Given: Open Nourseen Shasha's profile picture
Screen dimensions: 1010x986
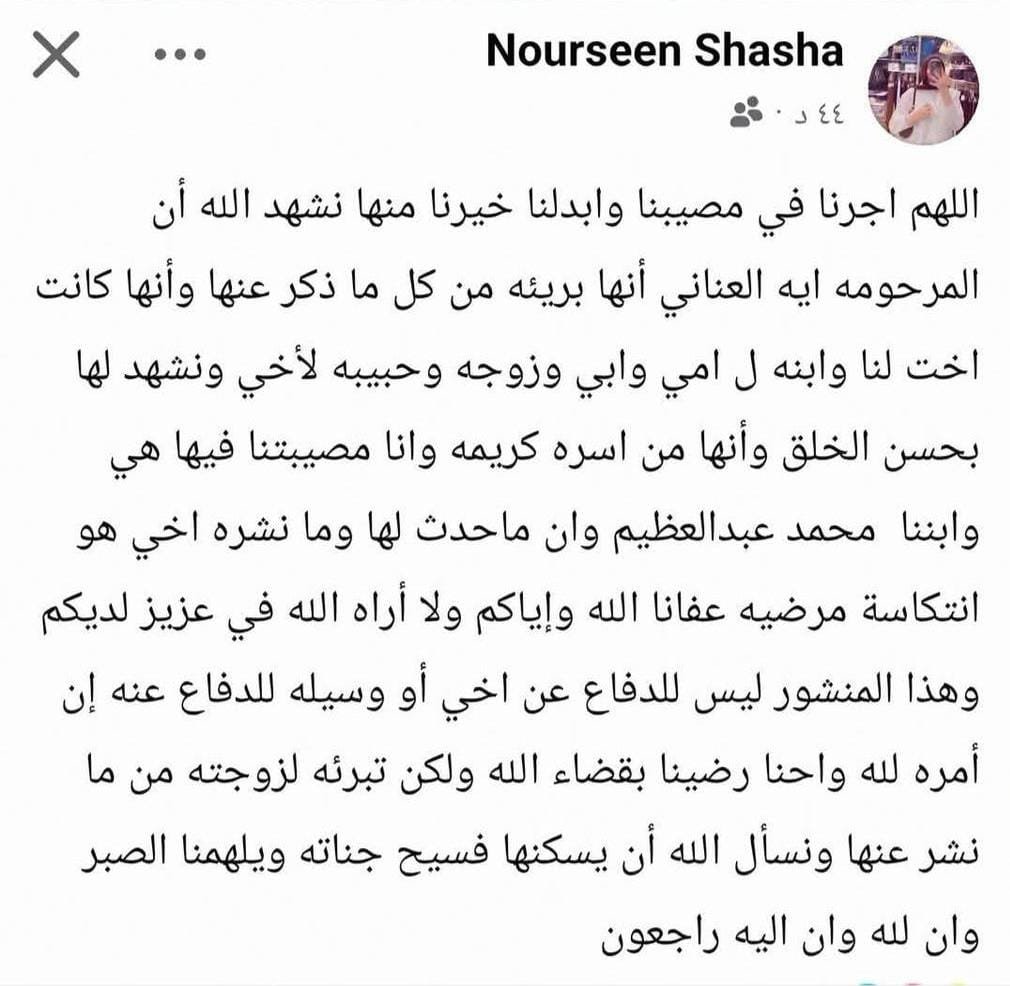Looking at the screenshot, I should pos(922,90).
